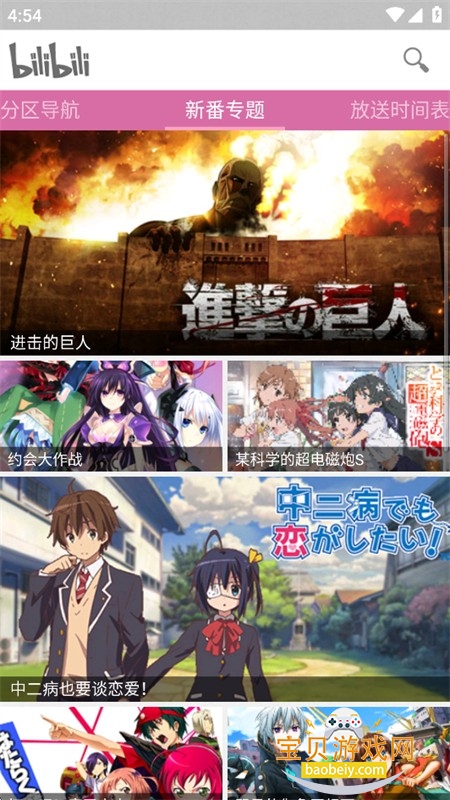The height and width of the screenshot is (800, 450).
Task: Switch to the 分区导航 tab
Action: 40,110
